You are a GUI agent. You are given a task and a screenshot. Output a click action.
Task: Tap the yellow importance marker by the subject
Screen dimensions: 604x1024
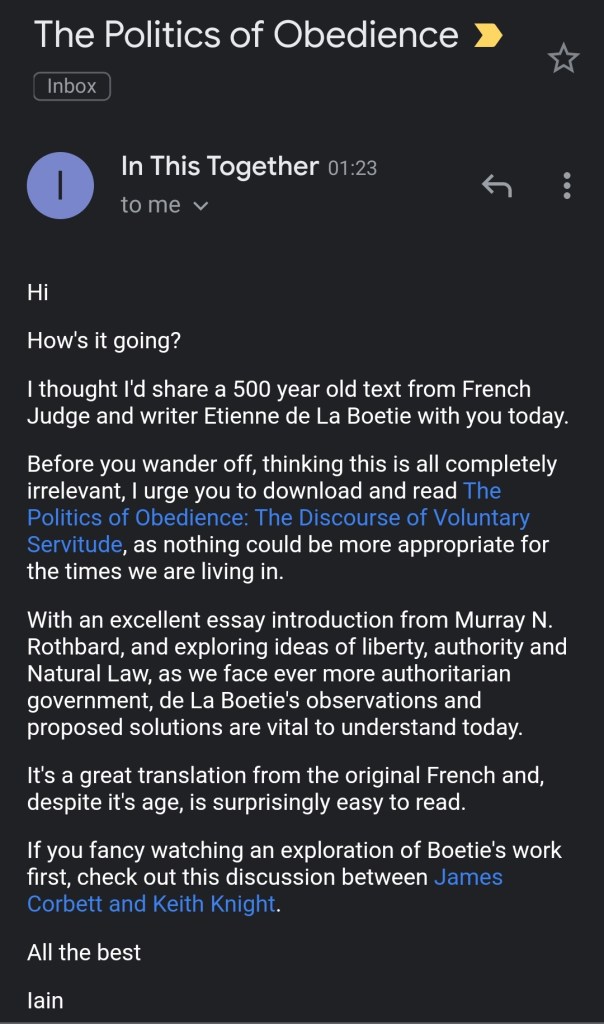[x=487, y=37]
